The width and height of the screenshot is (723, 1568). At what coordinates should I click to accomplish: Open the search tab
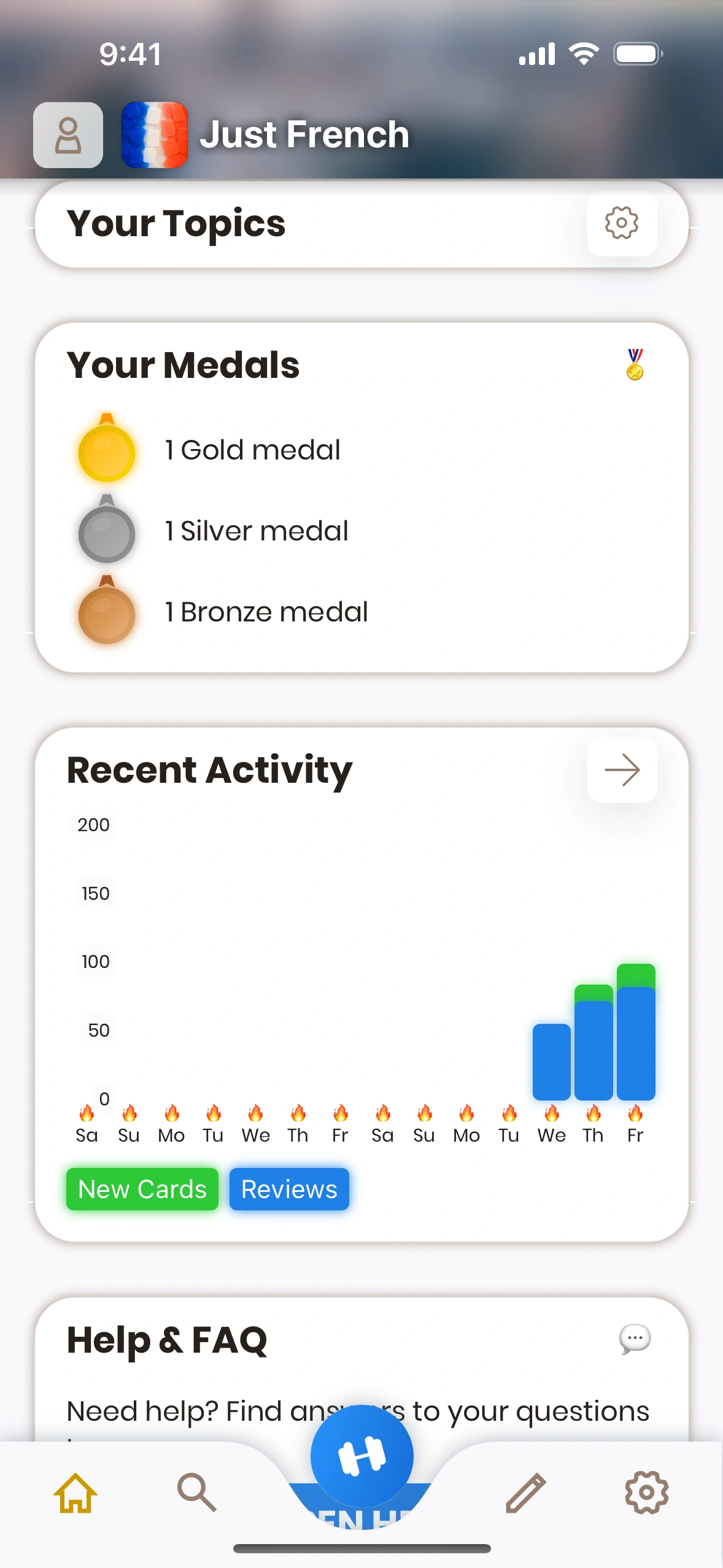coord(196,1493)
